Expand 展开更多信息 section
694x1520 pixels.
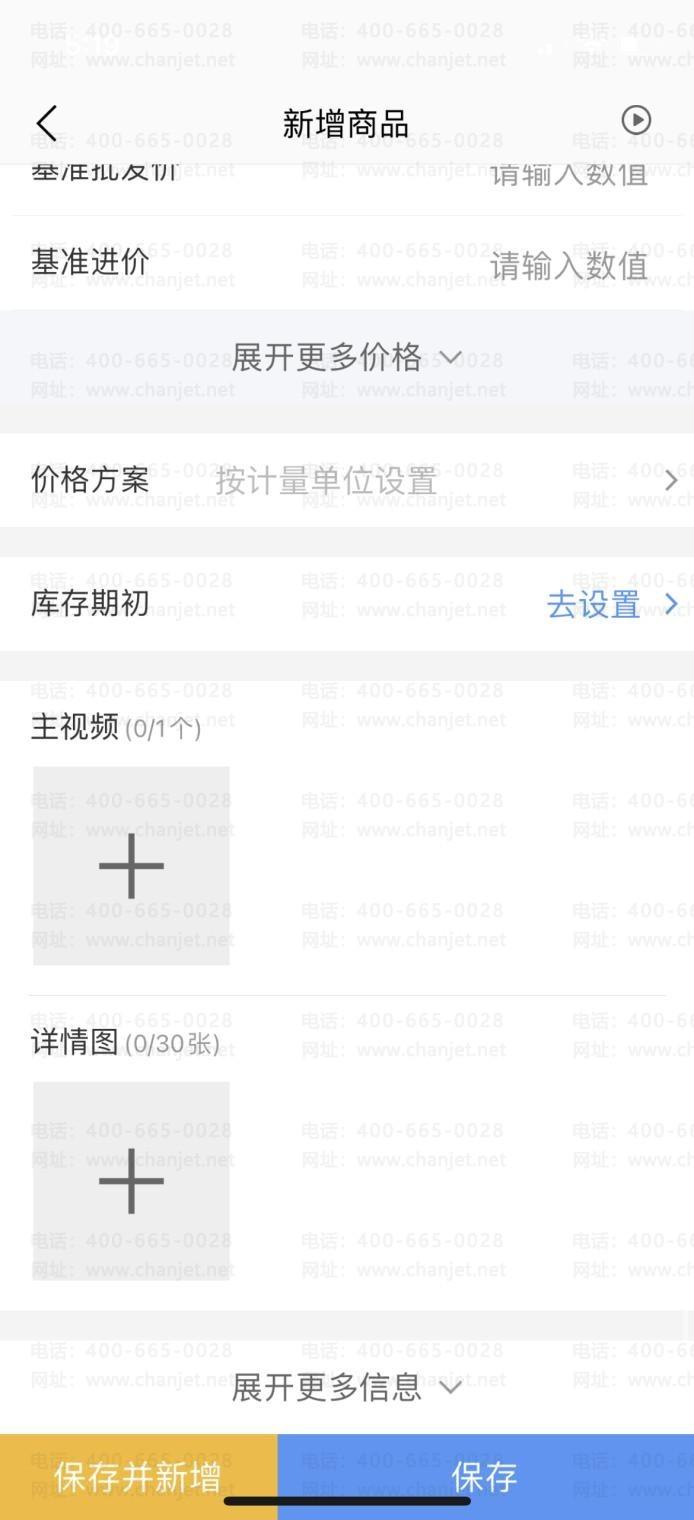point(346,1387)
